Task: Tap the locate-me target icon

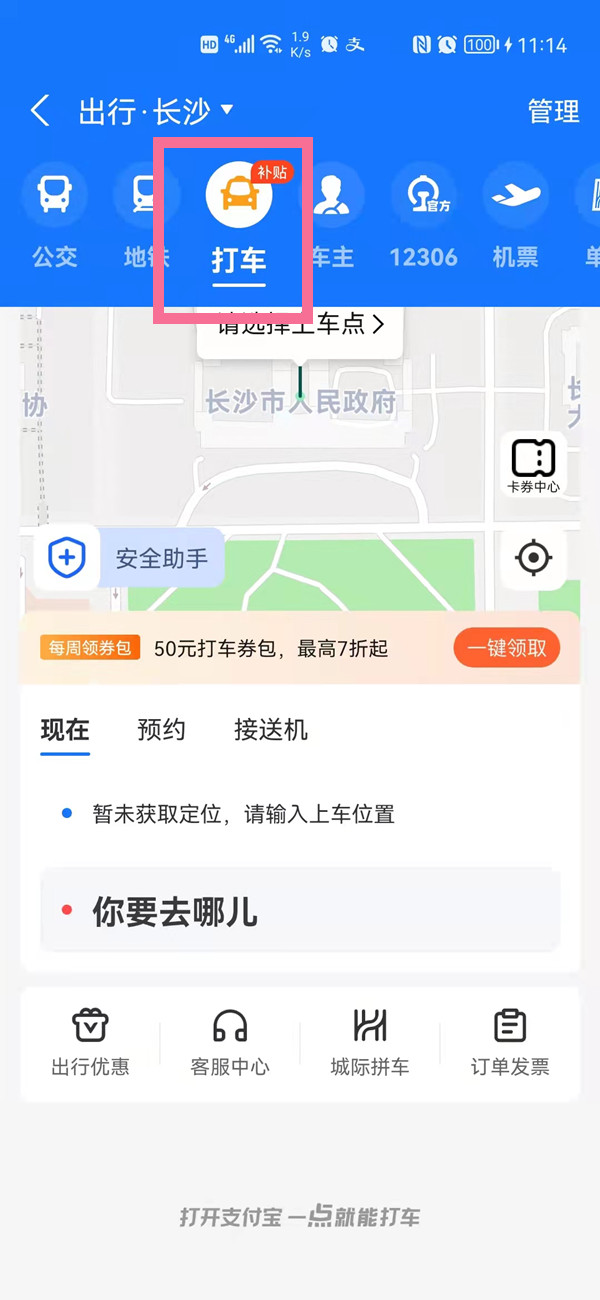Action: coord(533,557)
